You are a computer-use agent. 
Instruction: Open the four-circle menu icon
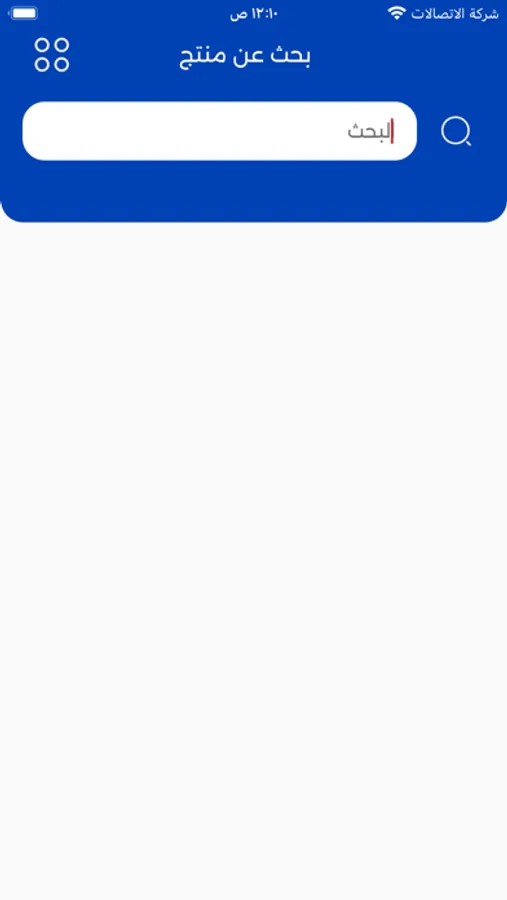[52, 55]
